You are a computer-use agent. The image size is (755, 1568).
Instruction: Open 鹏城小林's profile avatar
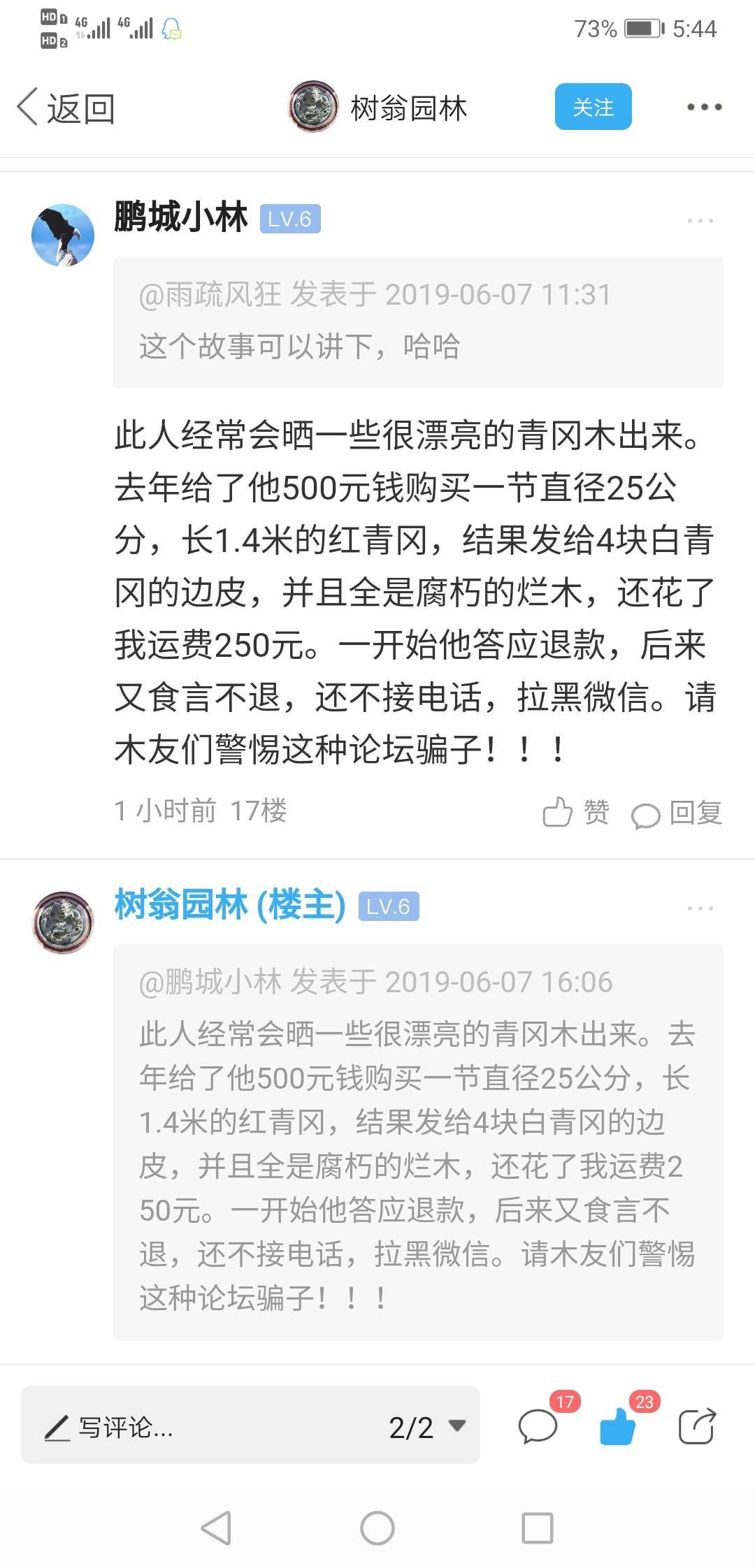coord(63,235)
